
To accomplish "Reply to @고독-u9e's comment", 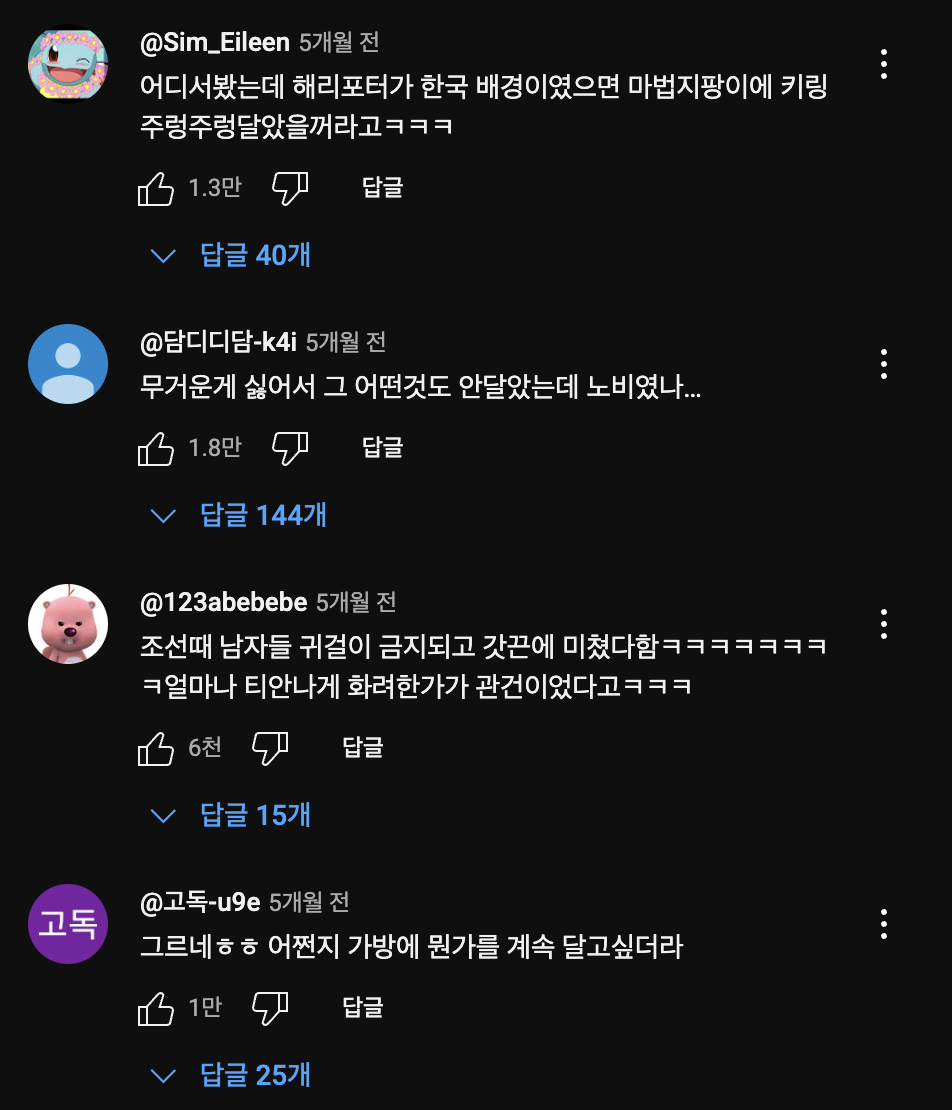I will [362, 1007].
